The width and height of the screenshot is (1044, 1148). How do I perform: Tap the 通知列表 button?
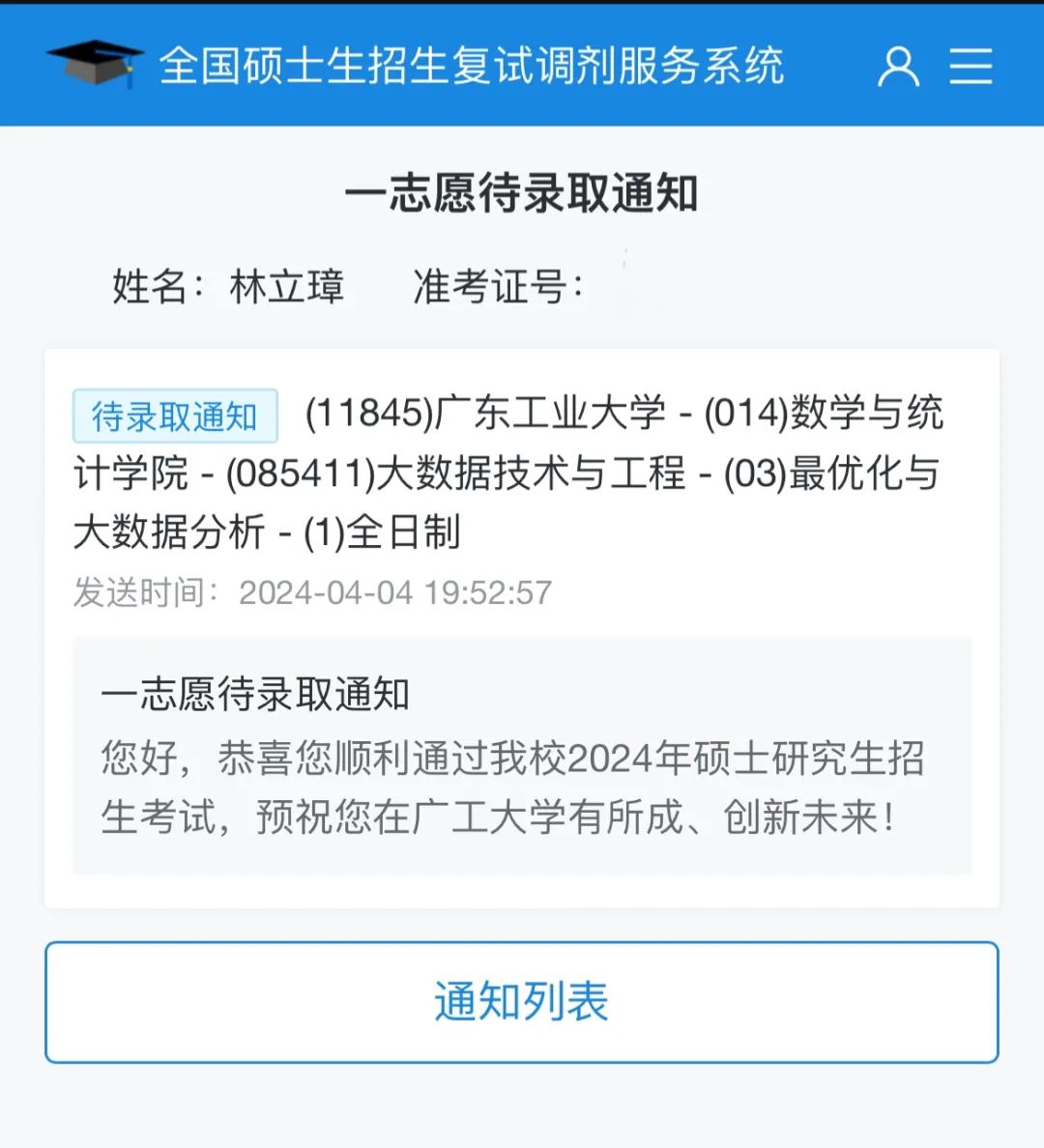pos(521,1002)
